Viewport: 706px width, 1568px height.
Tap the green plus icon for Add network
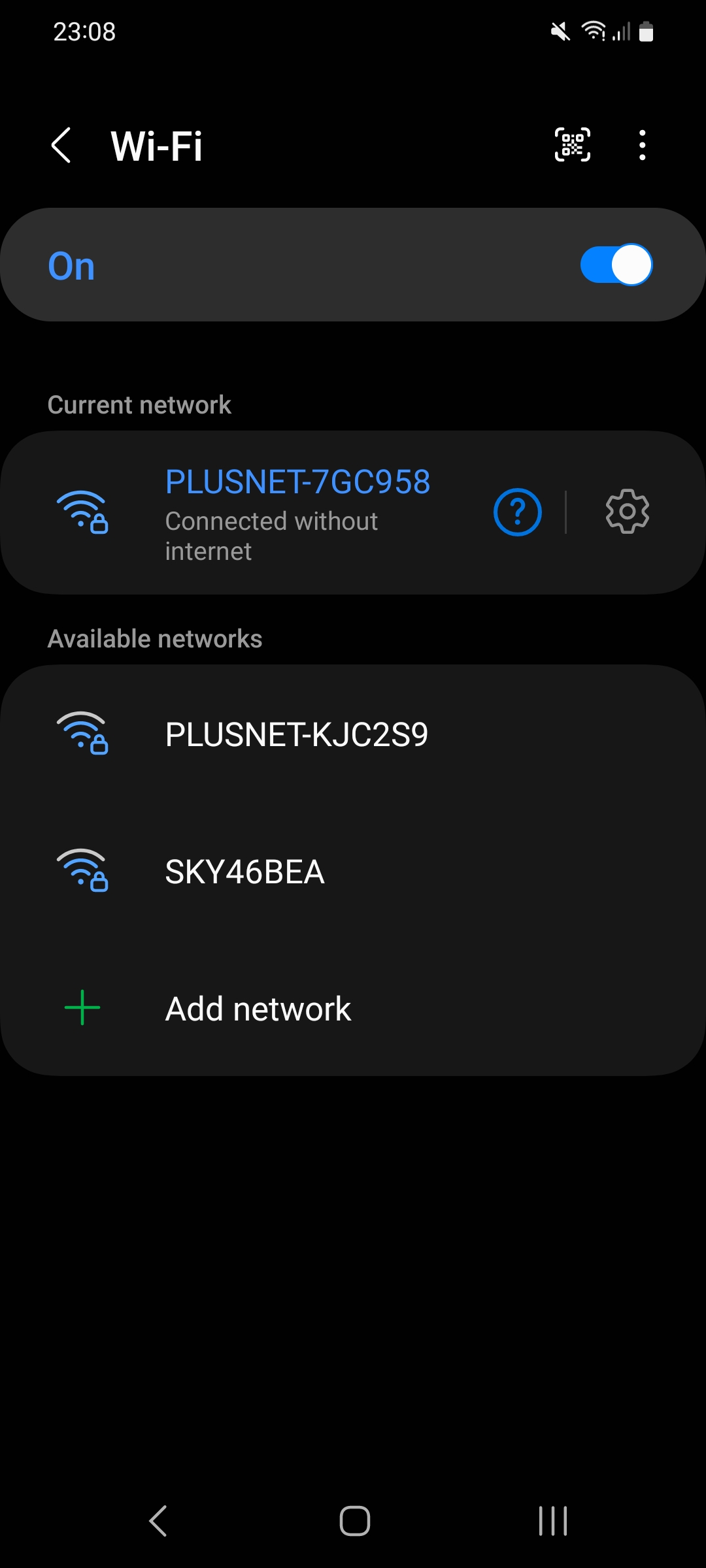pyautogui.click(x=81, y=1007)
